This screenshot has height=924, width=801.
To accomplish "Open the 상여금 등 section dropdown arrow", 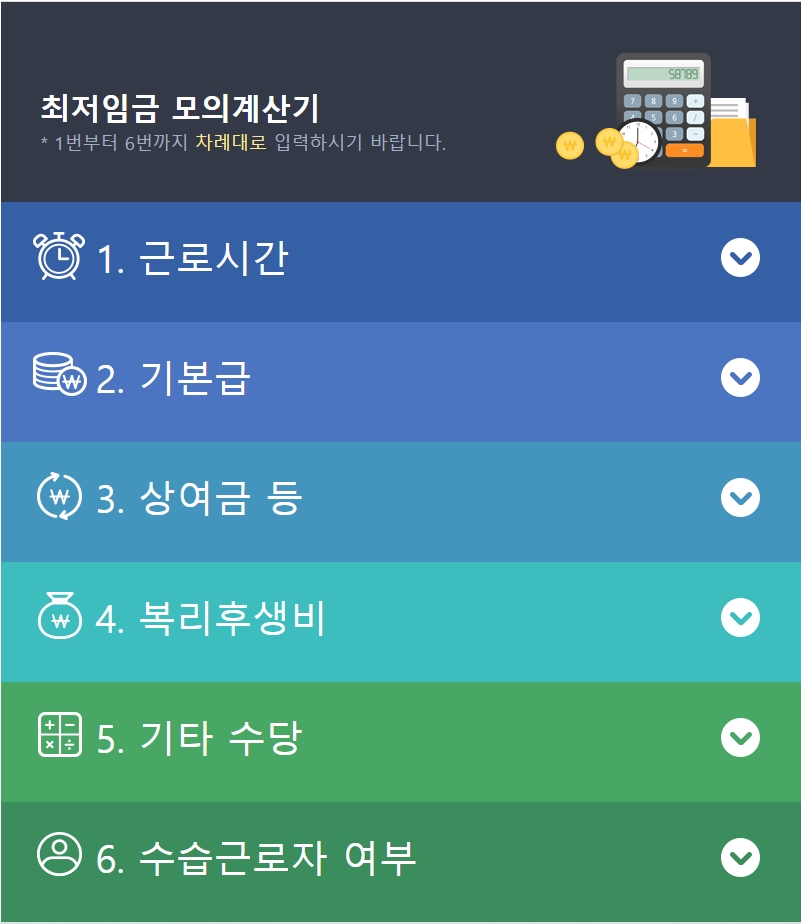I will pos(740,498).
